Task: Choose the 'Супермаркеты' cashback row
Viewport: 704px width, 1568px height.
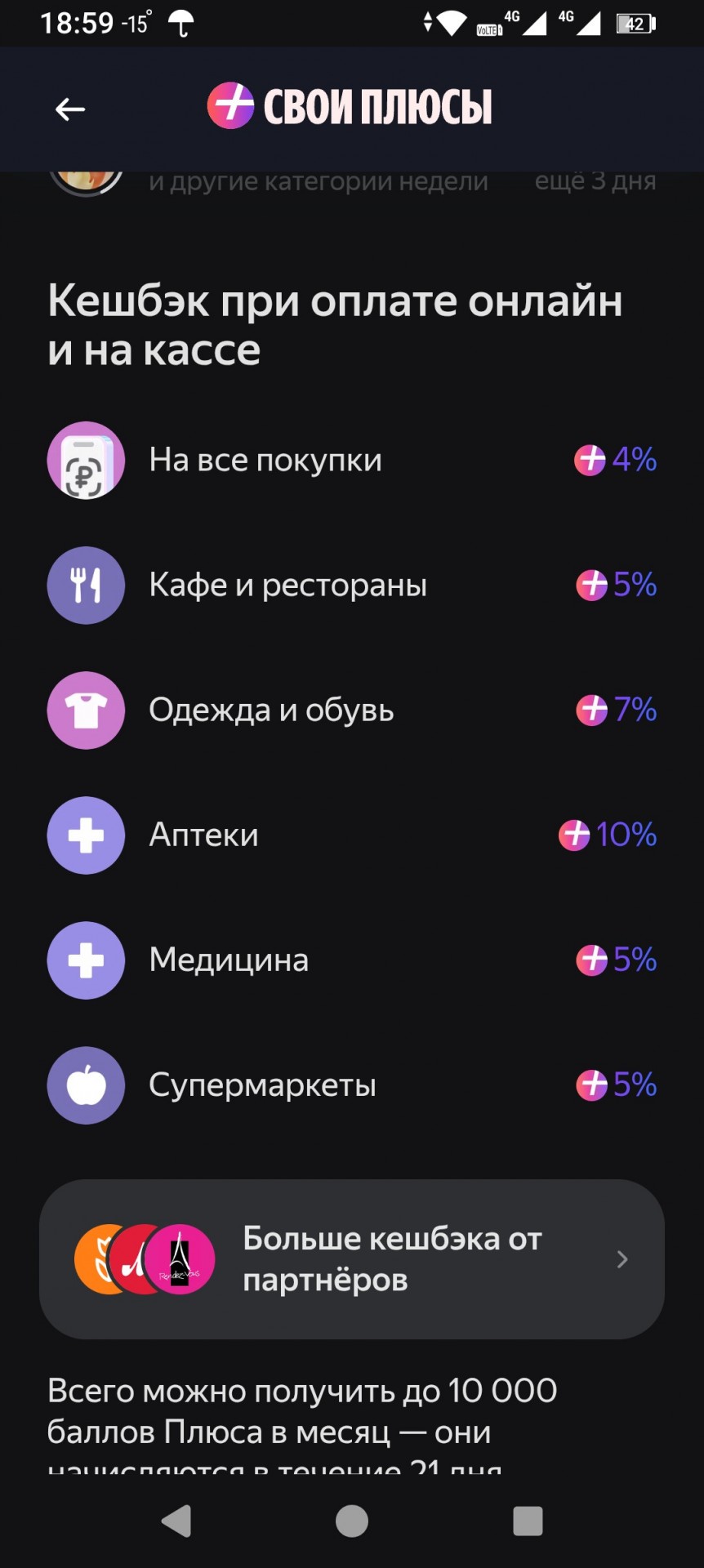Action: (352, 1085)
